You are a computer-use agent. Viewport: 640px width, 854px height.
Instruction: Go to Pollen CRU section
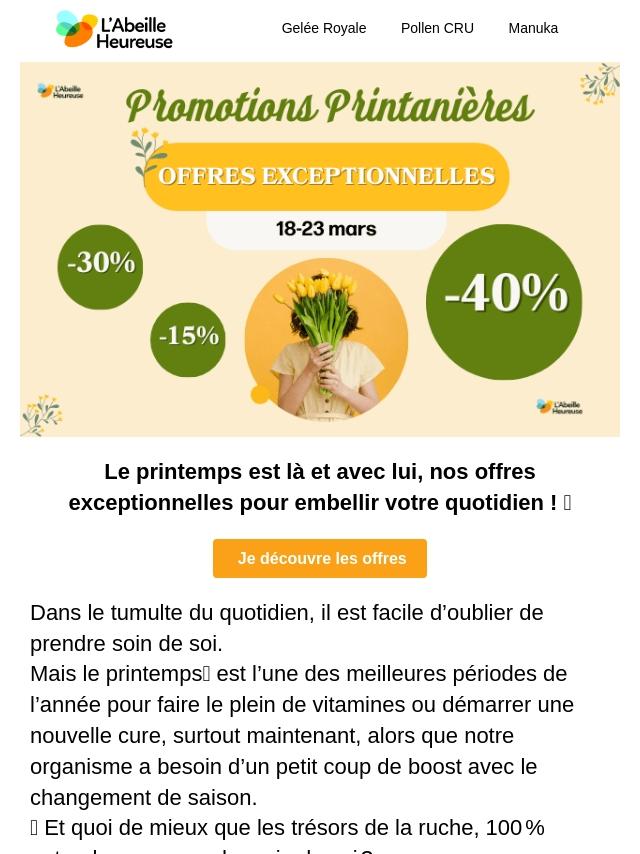[x=437, y=28]
